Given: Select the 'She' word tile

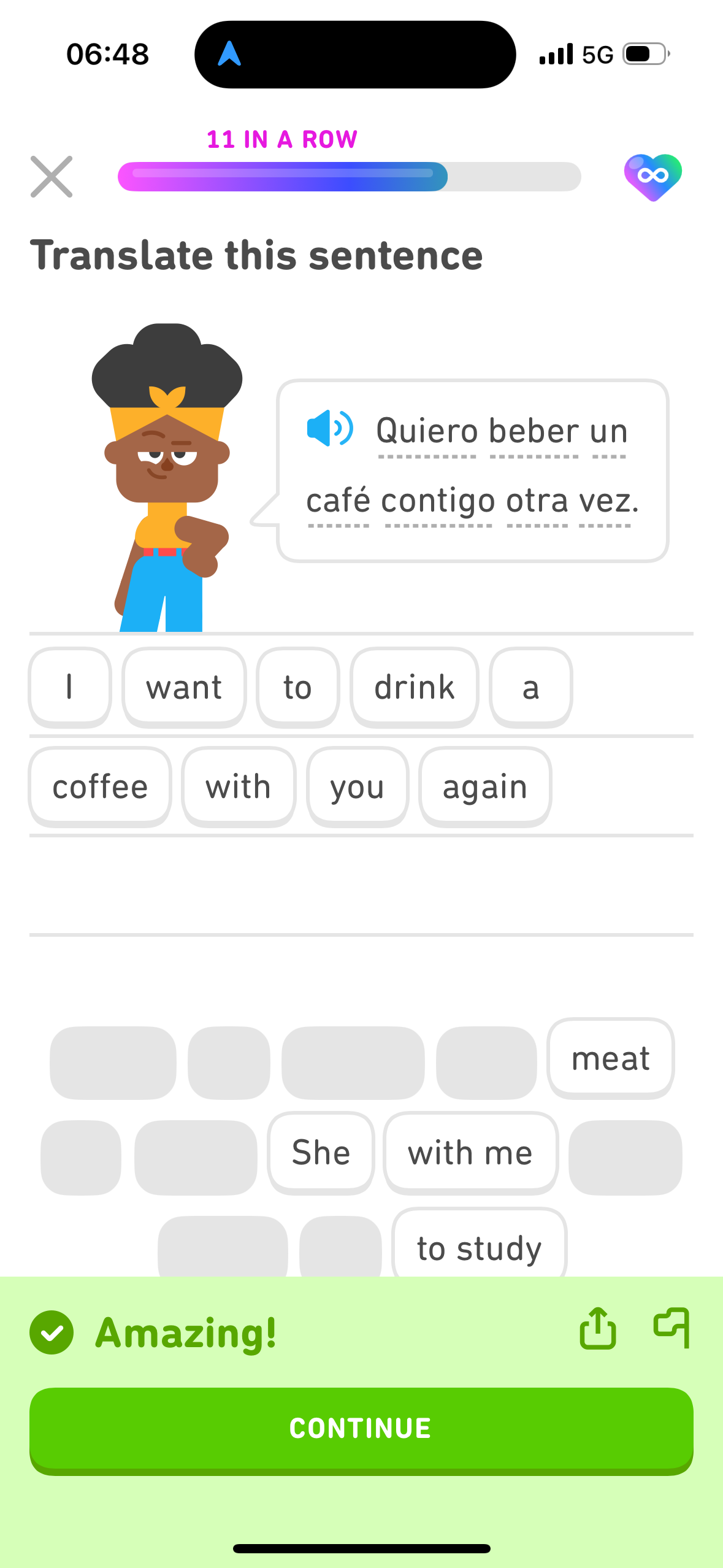Looking at the screenshot, I should (321, 1152).
